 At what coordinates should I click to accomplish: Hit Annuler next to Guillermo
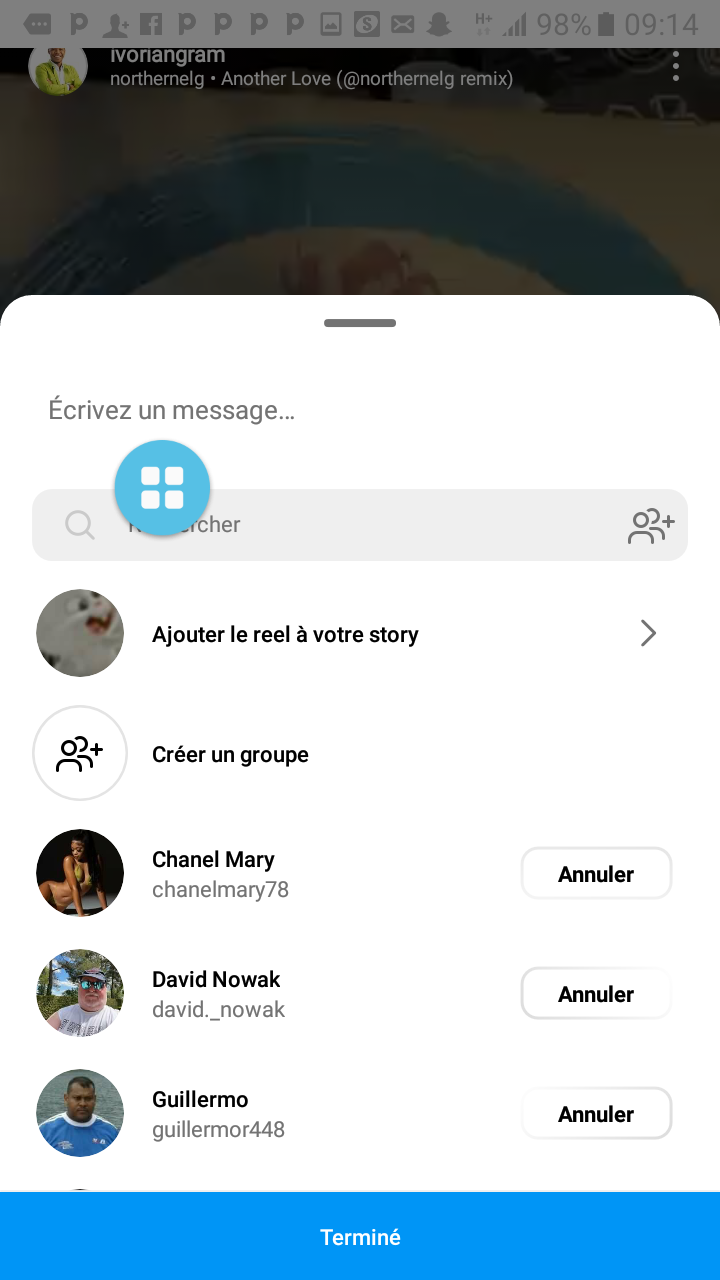click(596, 1114)
